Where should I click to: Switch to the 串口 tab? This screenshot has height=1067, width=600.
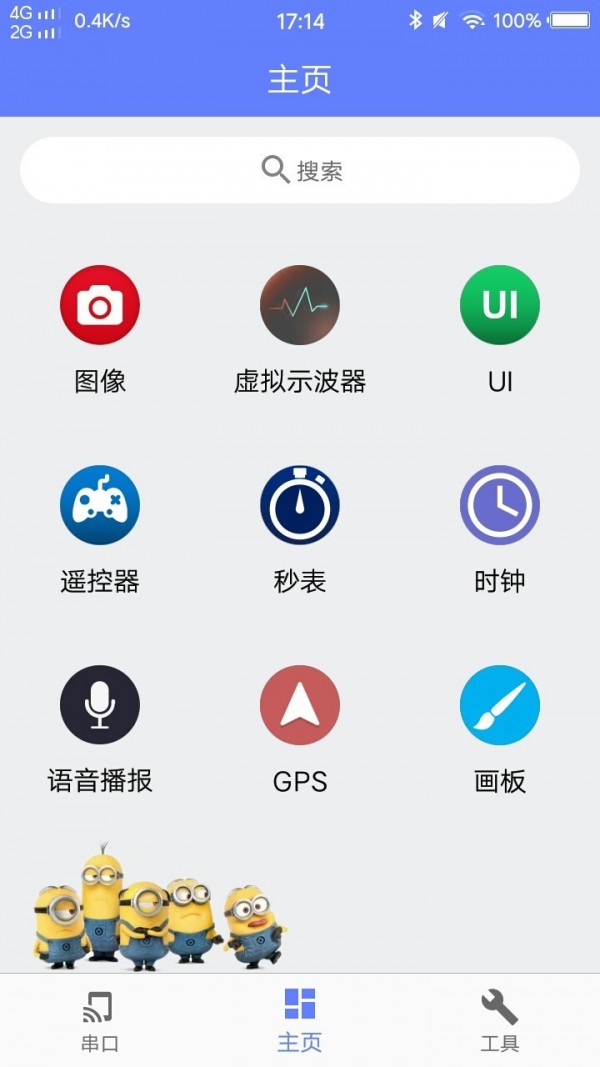tap(99, 1020)
